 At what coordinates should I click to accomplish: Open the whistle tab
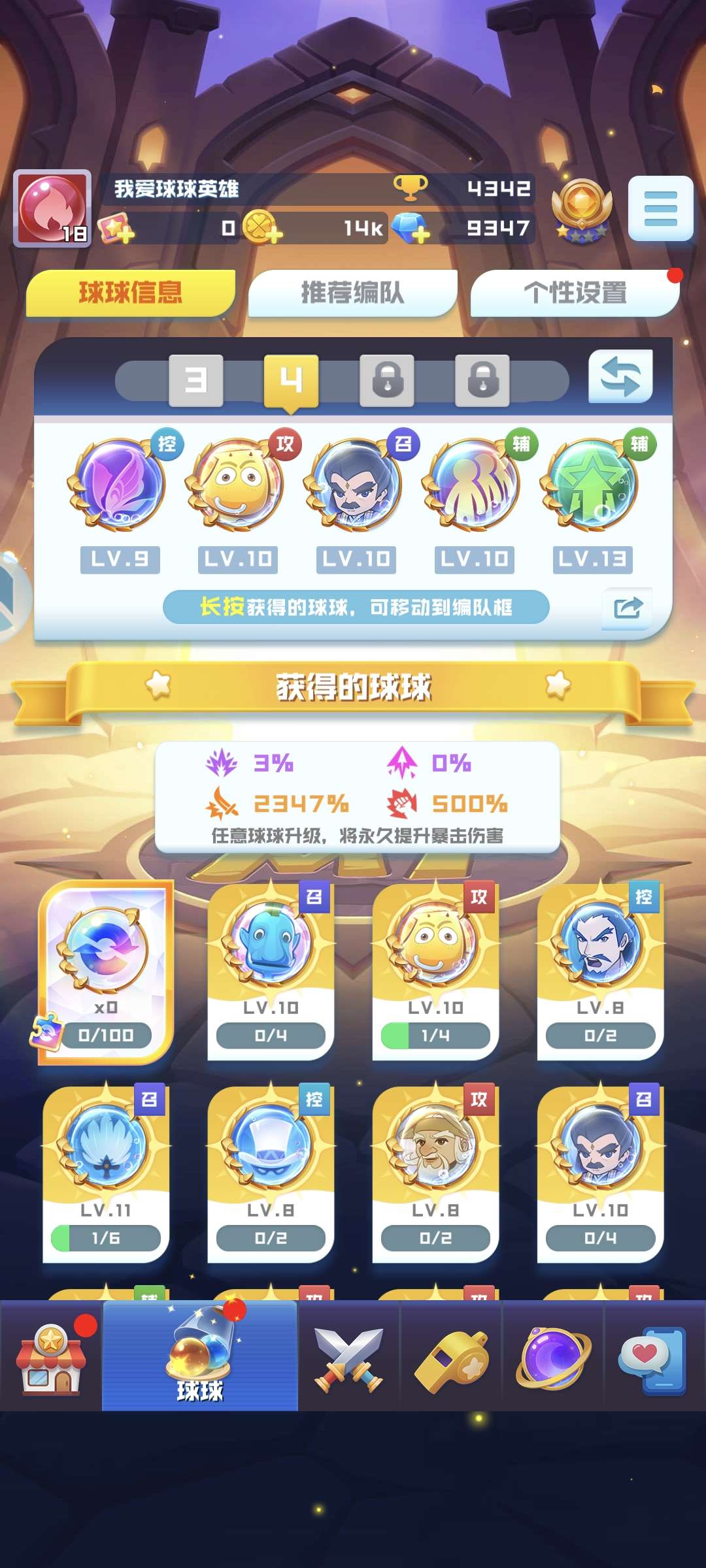click(x=451, y=1356)
